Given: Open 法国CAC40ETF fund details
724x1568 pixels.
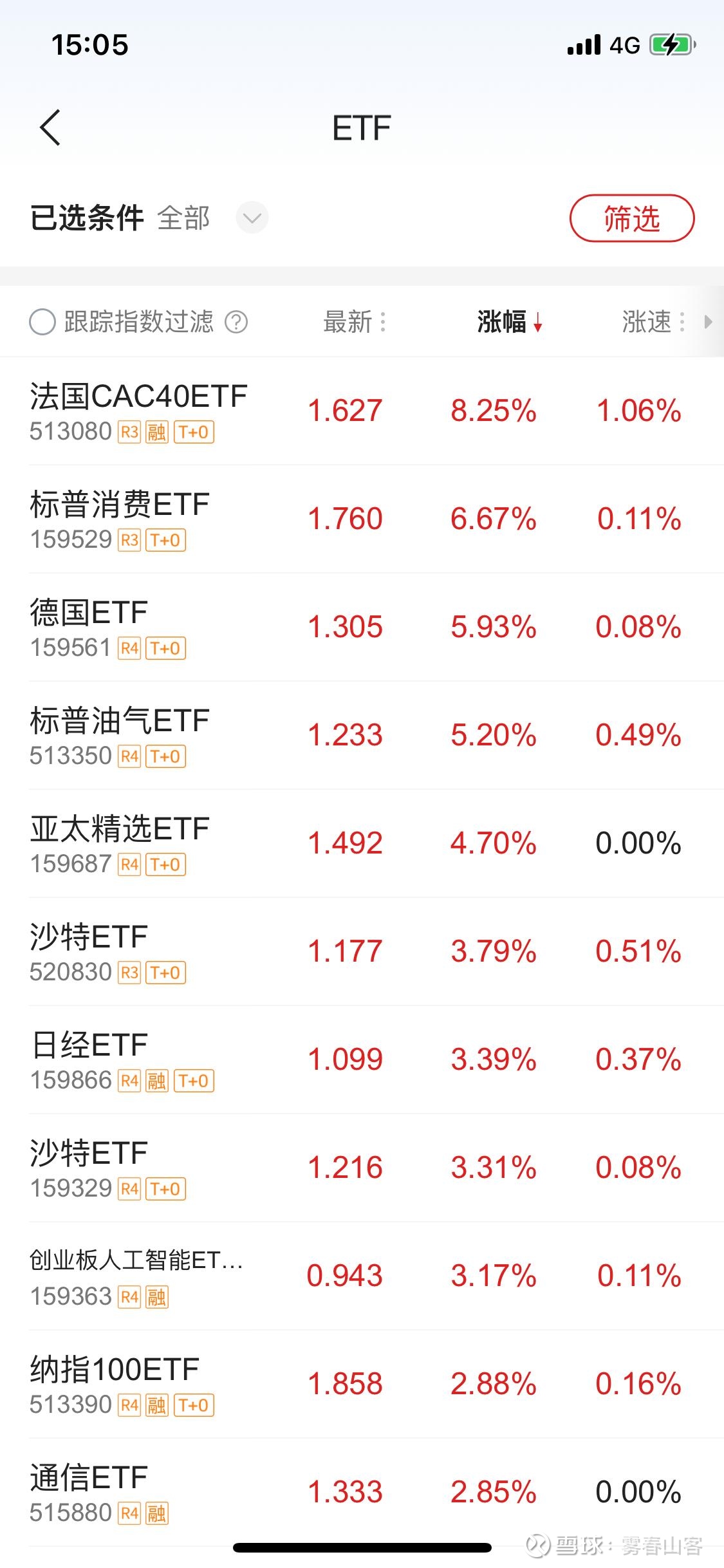Looking at the screenshot, I should pos(140,397).
